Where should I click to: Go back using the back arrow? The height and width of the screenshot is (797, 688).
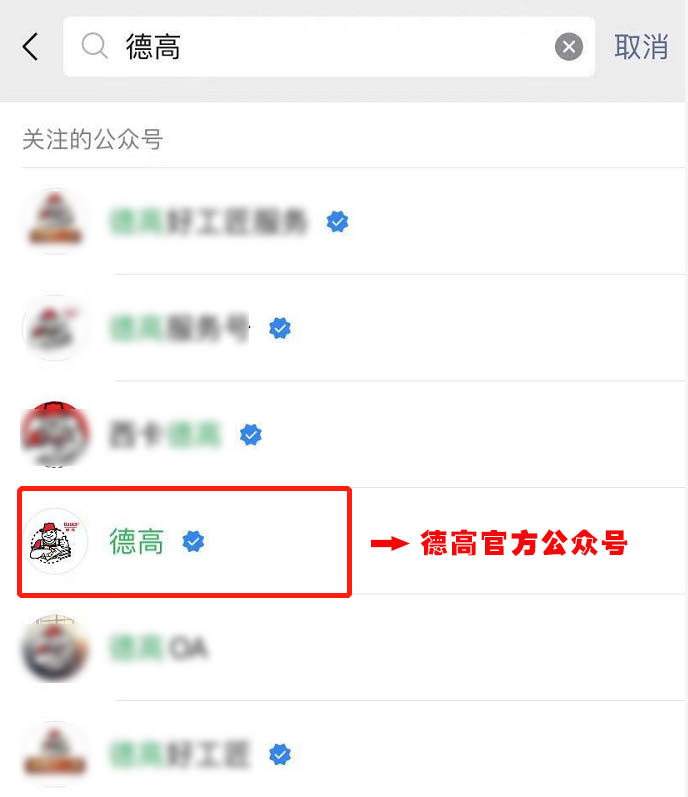pos(31,46)
